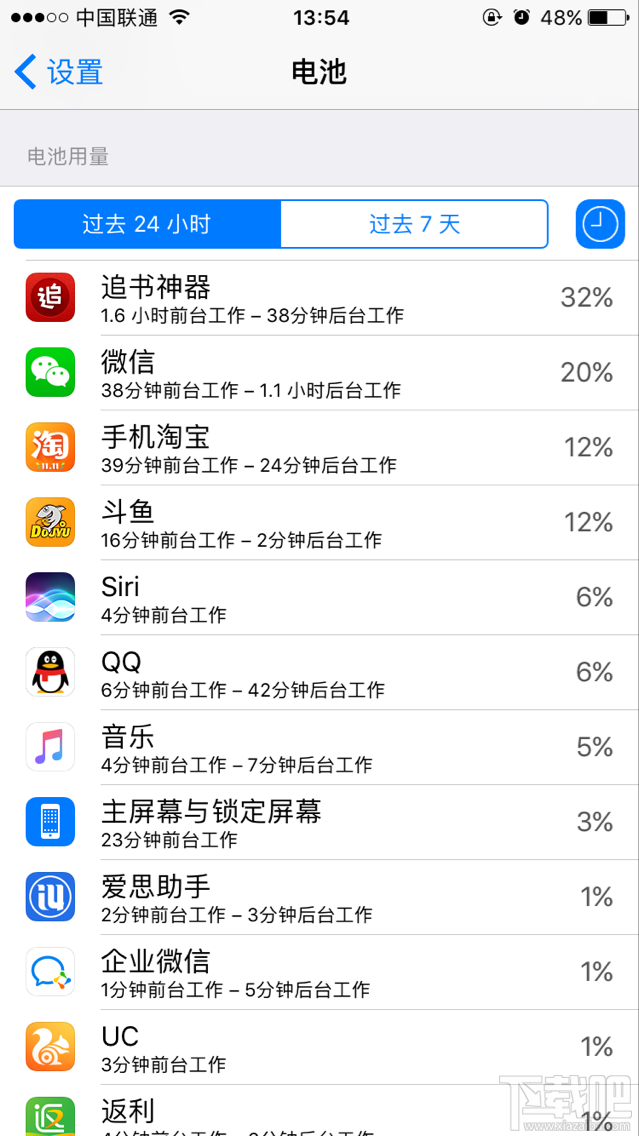Switch to 过去 7 天 view

(x=414, y=224)
